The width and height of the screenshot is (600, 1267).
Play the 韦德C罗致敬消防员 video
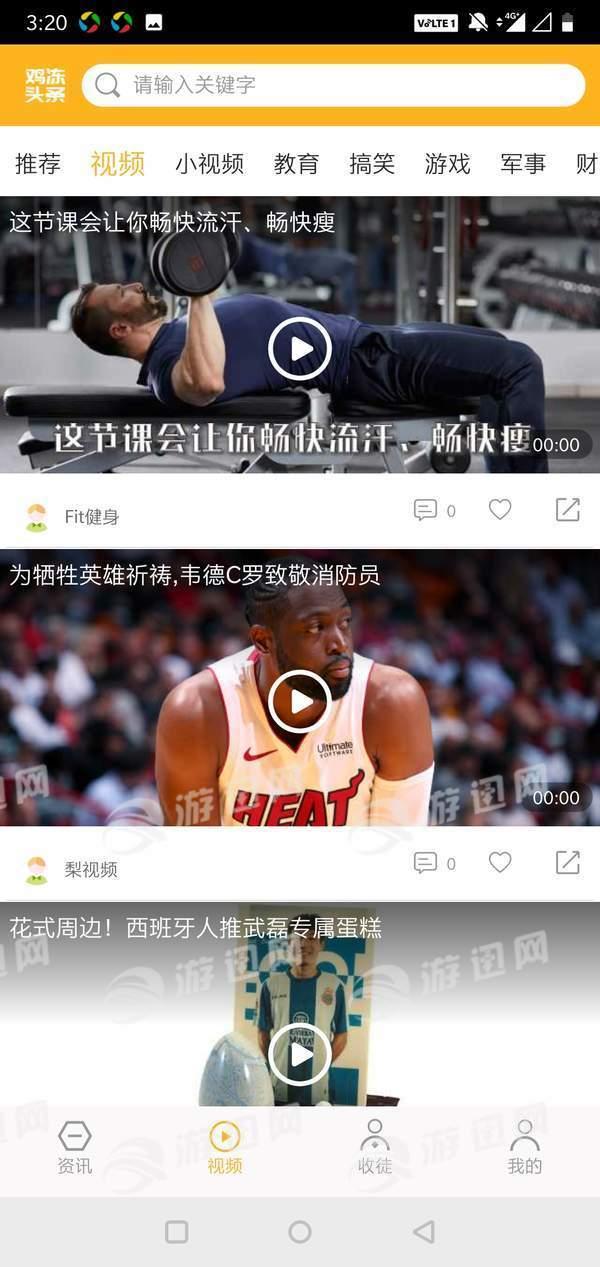pyautogui.click(x=300, y=701)
